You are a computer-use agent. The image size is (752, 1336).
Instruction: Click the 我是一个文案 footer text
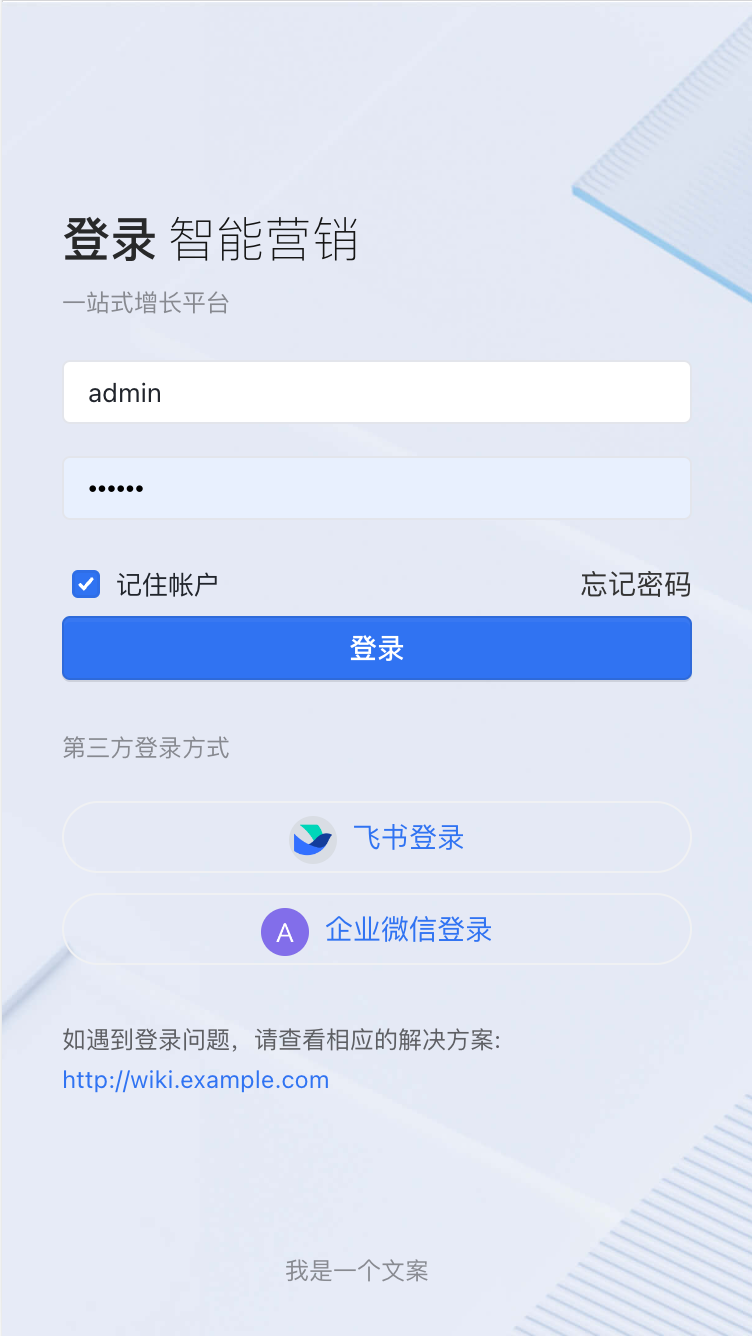356,1270
